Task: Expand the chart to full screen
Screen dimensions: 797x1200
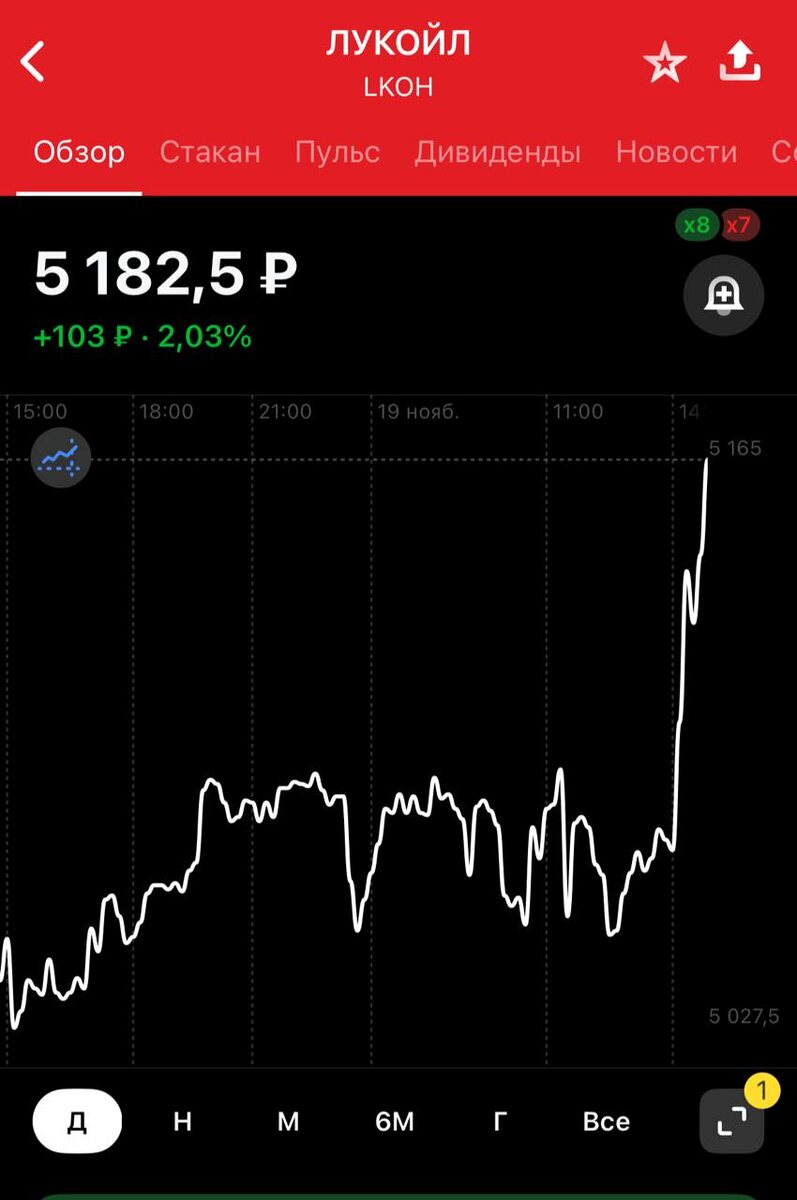Action: click(733, 1120)
